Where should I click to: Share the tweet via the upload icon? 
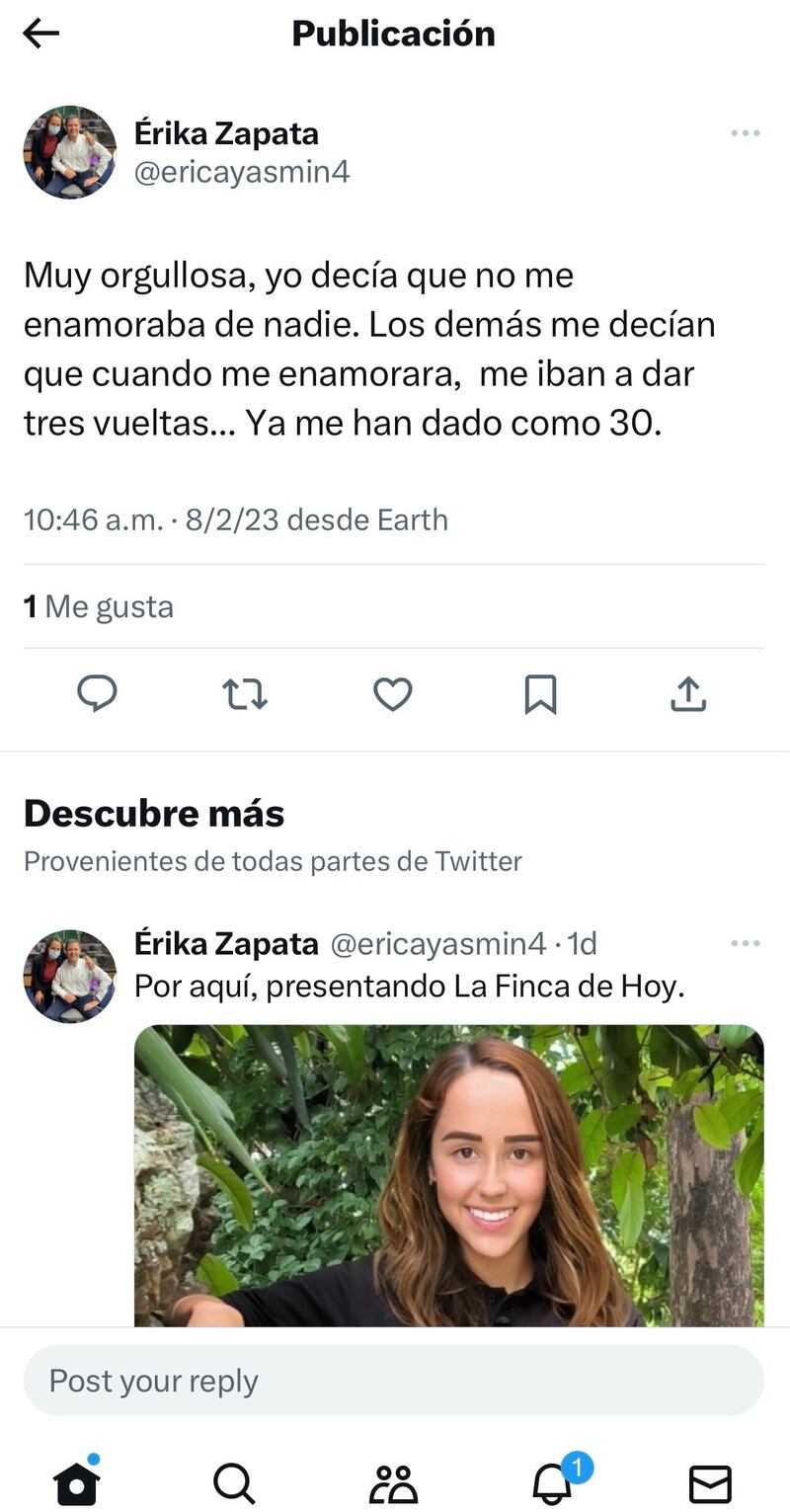[x=688, y=694]
